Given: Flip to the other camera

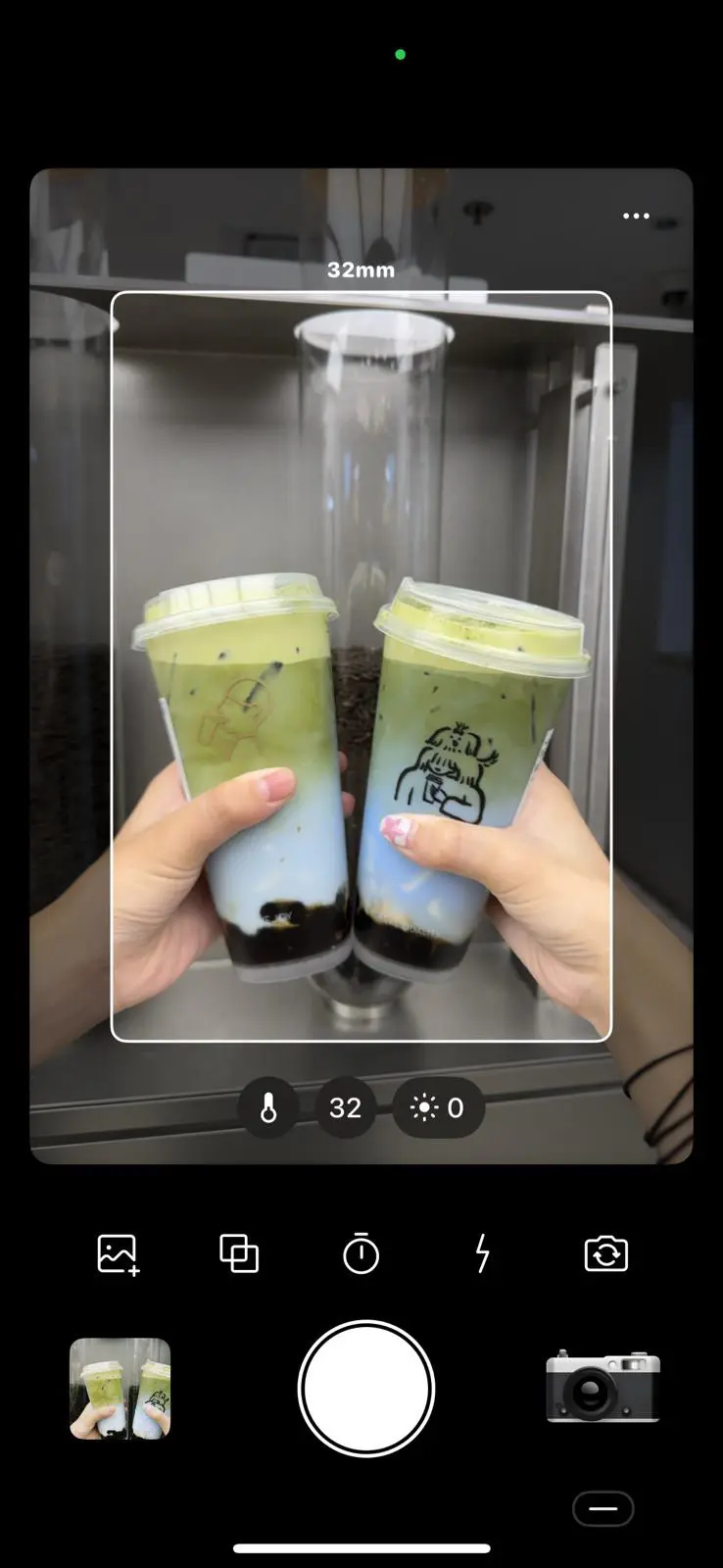Looking at the screenshot, I should tap(605, 1254).
